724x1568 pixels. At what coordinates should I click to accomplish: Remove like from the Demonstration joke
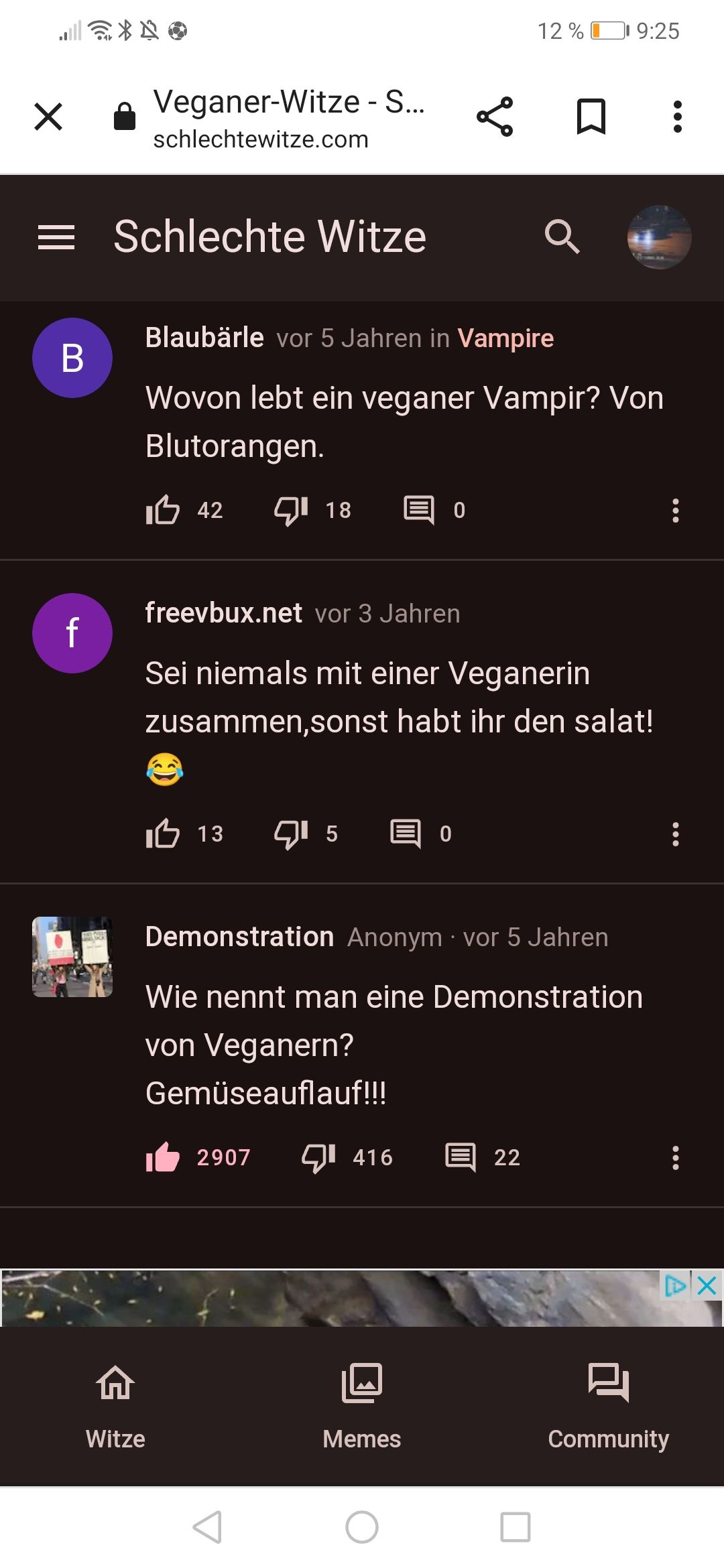coord(163,1157)
